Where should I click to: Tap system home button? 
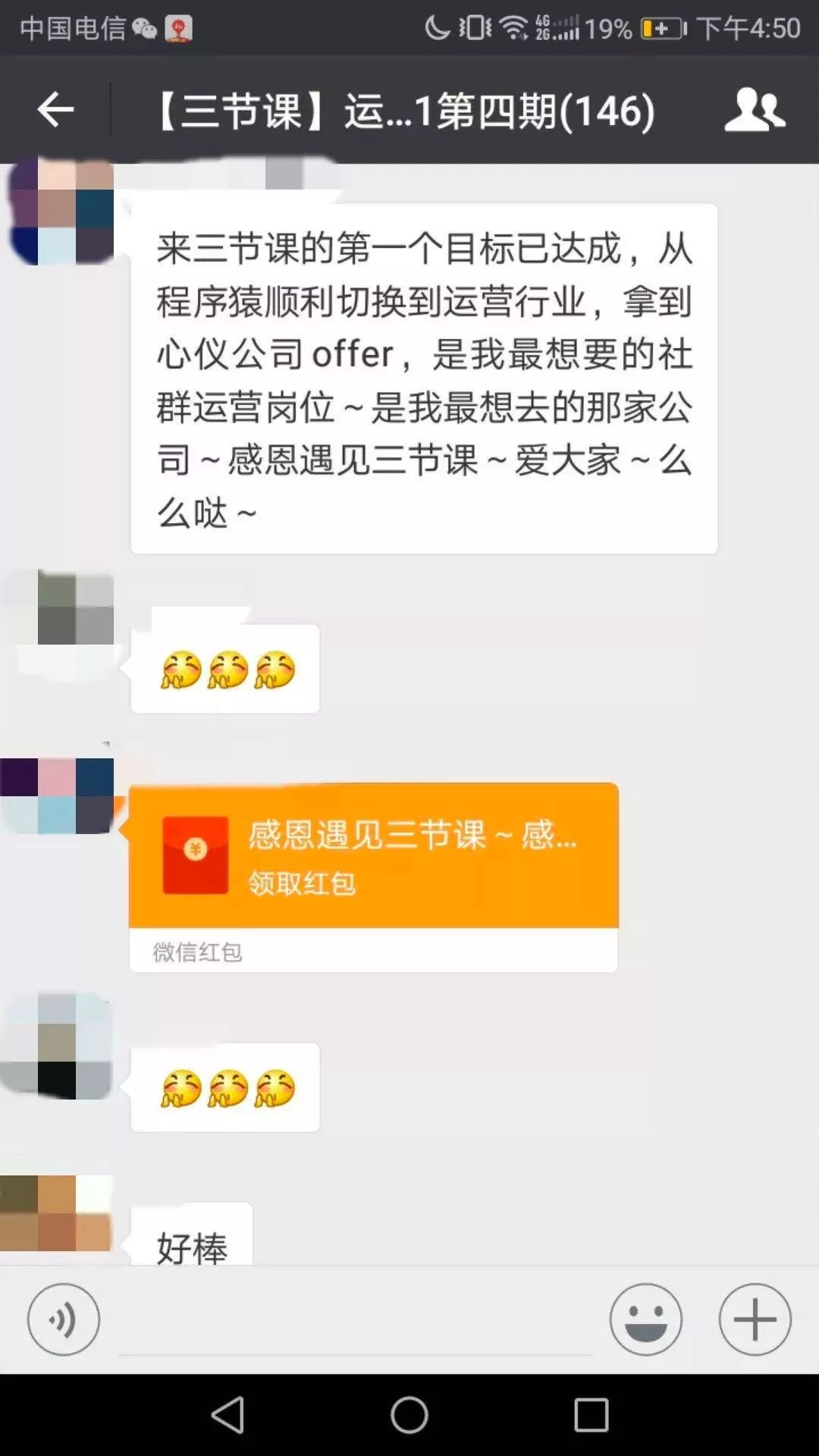(x=409, y=1415)
